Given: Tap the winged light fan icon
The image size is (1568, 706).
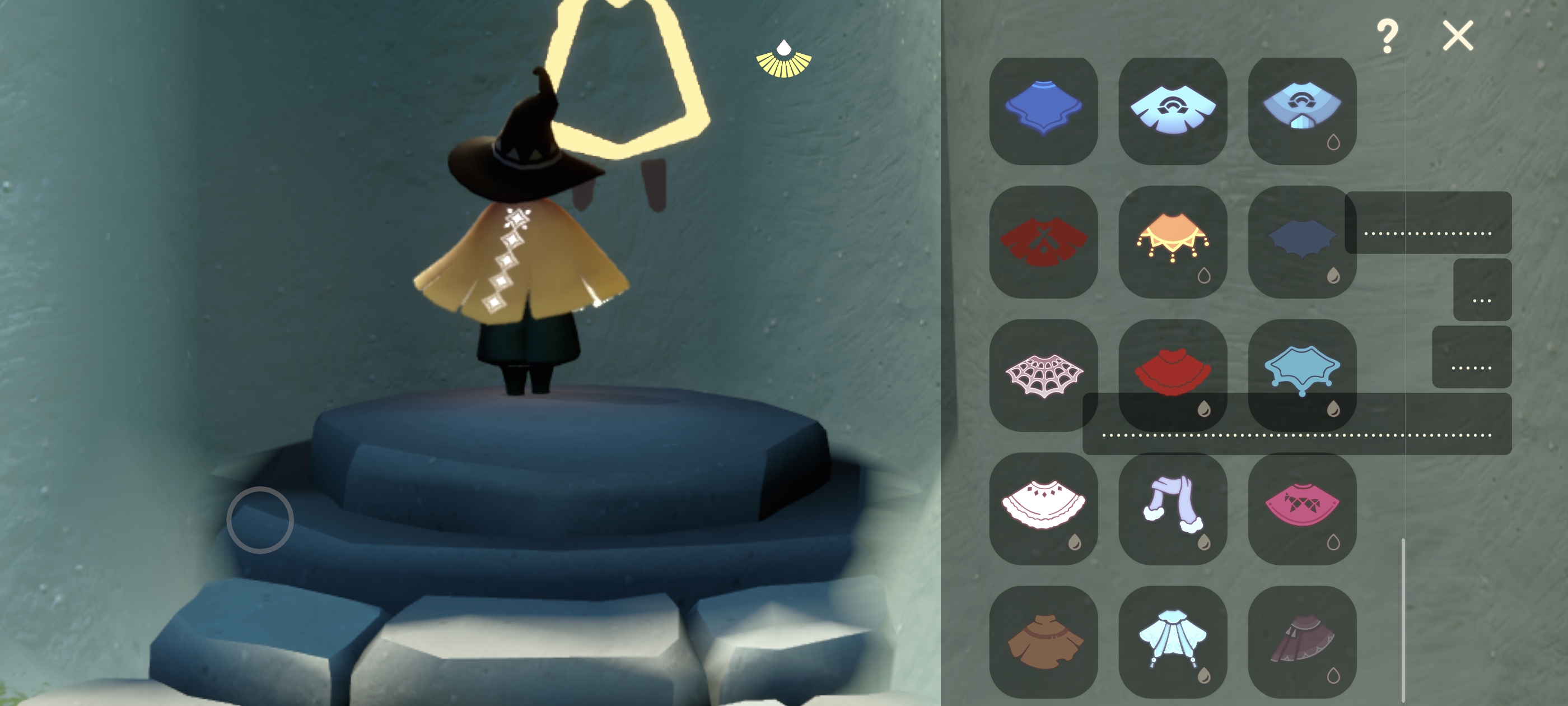Looking at the screenshot, I should click(783, 60).
